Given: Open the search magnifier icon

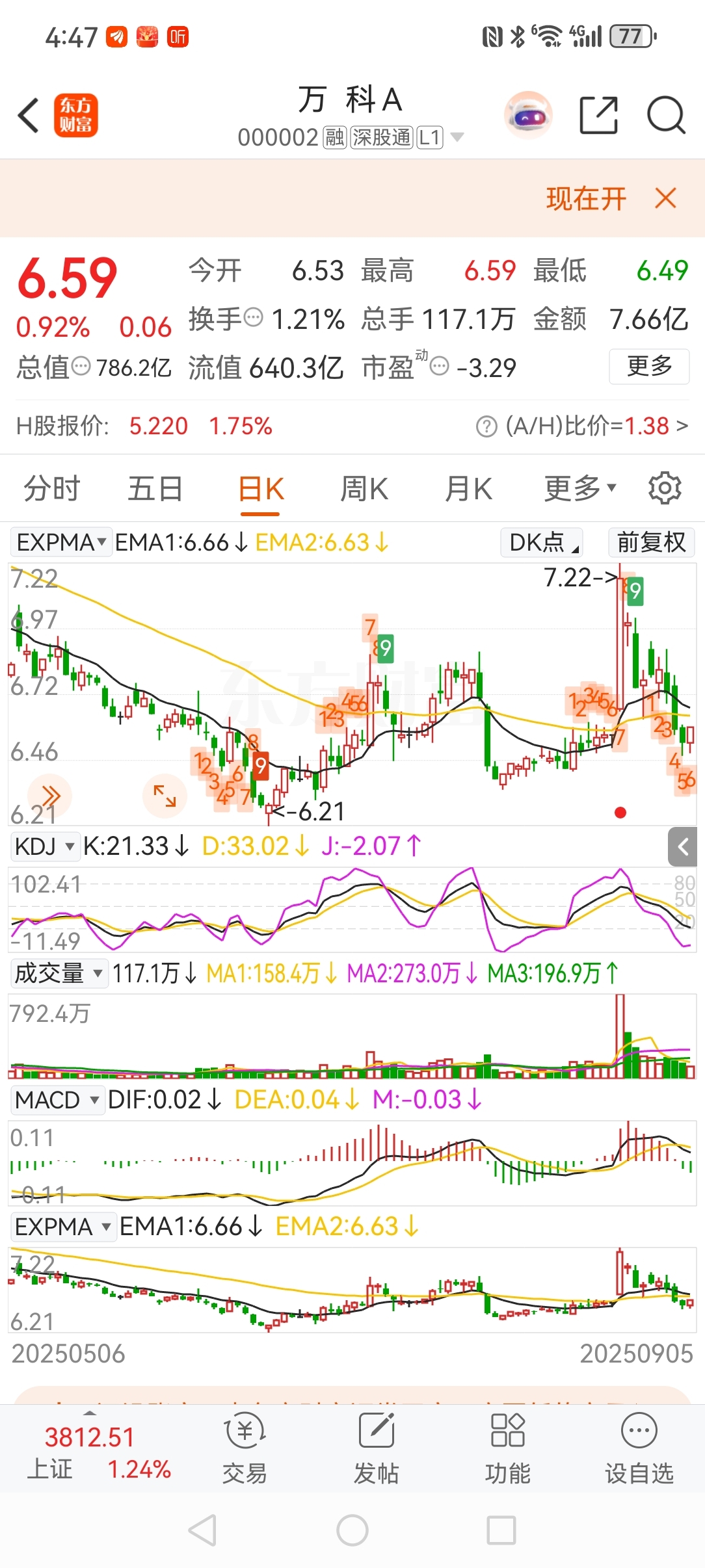Looking at the screenshot, I should tap(666, 115).
